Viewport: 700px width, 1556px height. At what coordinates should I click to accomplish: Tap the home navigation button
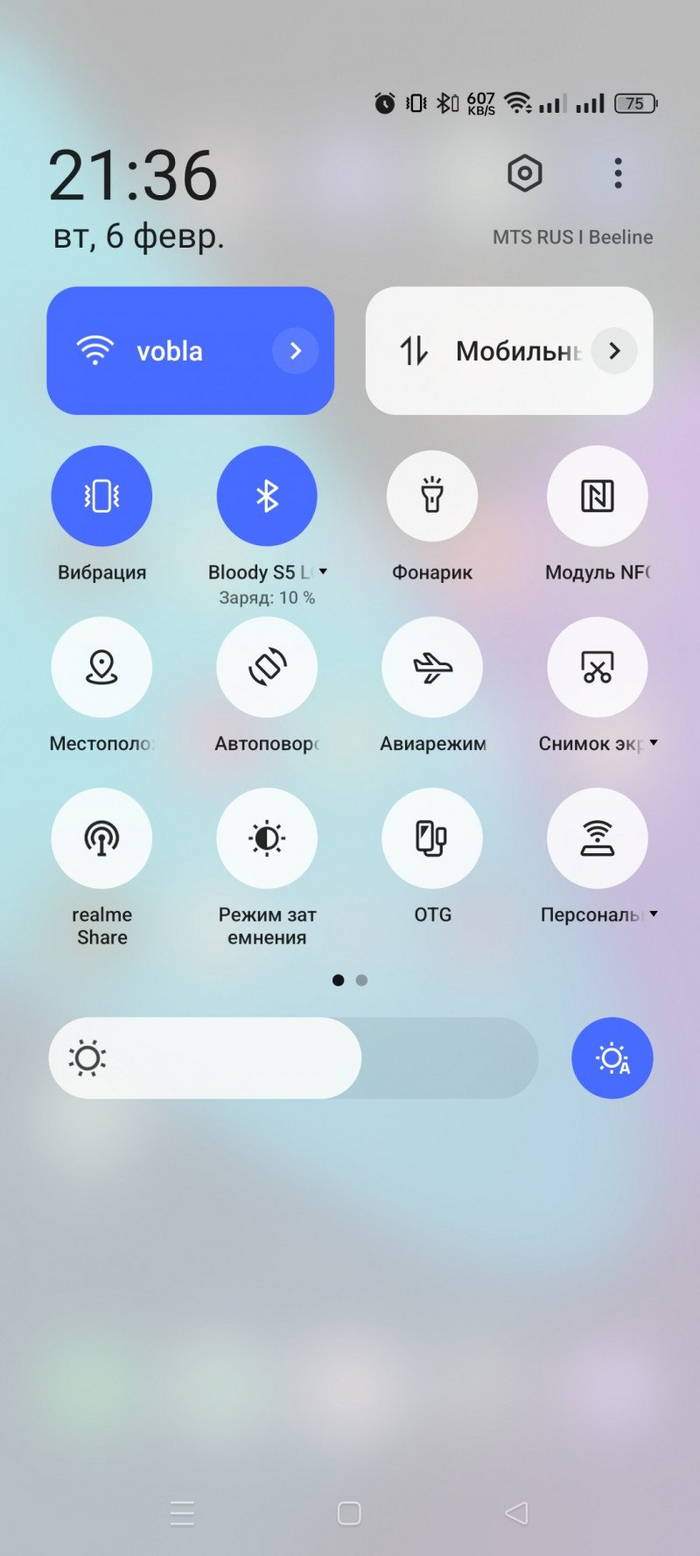(349, 1513)
